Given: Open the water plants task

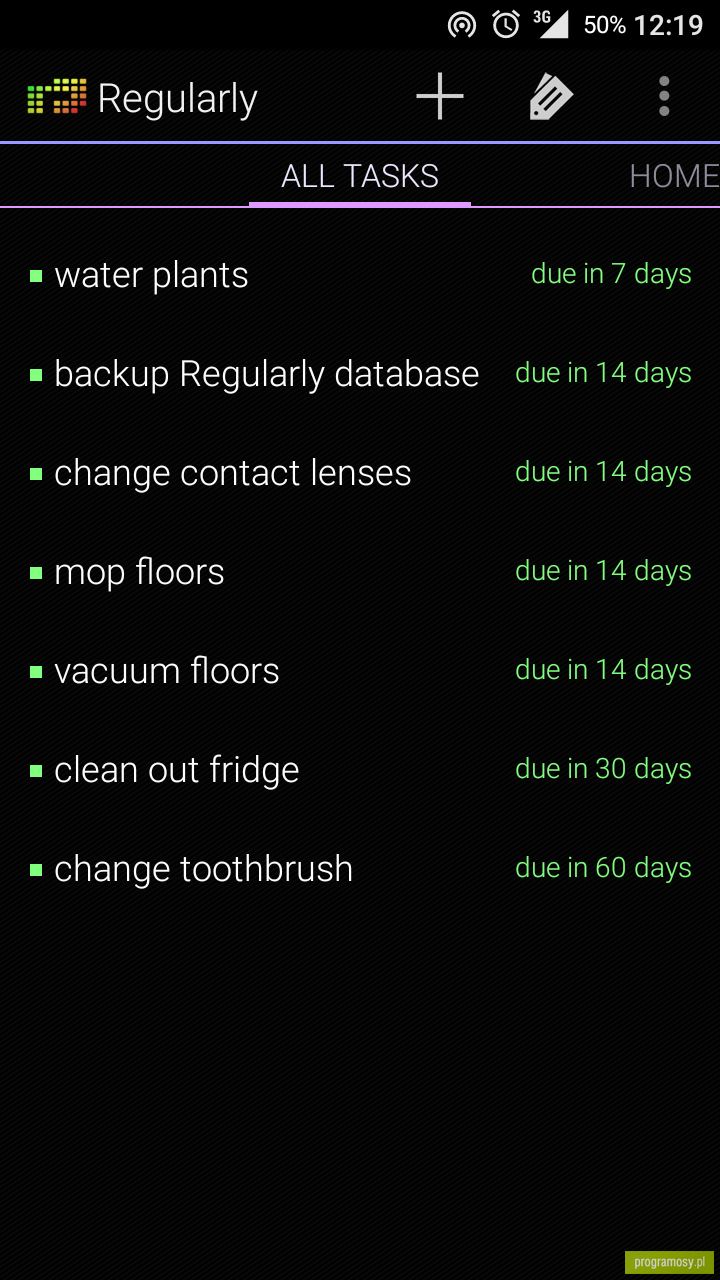Looking at the screenshot, I should (x=360, y=274).
